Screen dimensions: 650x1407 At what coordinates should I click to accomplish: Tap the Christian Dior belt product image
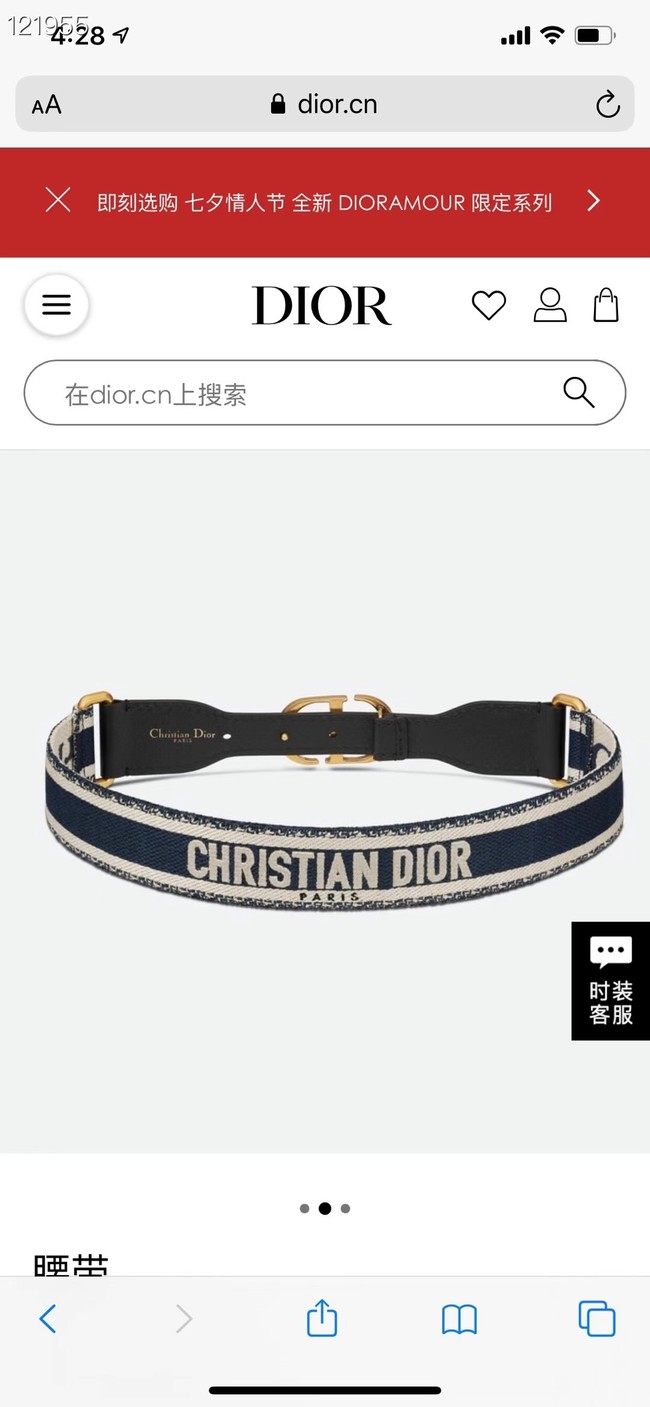[x=330, y=800]
